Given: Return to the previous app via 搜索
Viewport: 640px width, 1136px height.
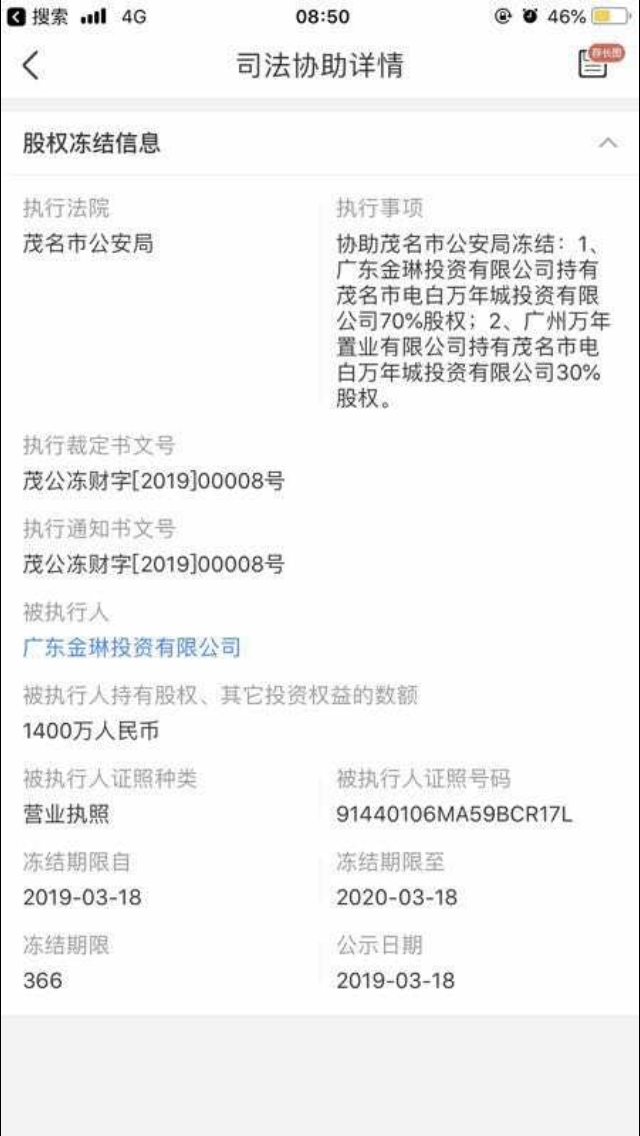Looking at the screenshot, I should [x=38, y=17].
